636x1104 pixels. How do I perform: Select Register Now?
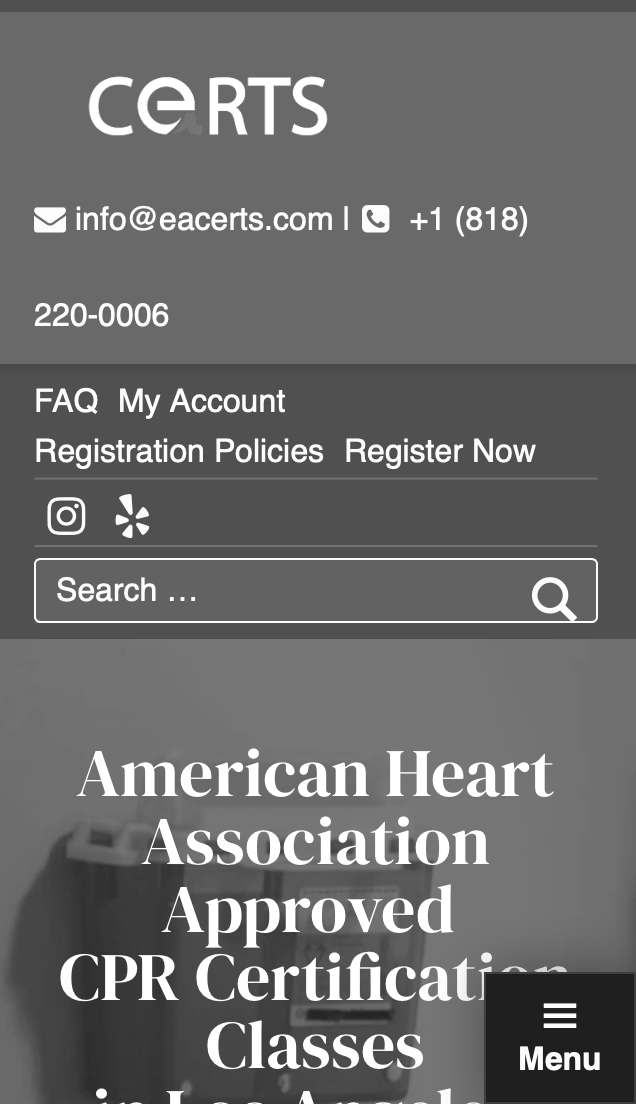click(440, 451)
